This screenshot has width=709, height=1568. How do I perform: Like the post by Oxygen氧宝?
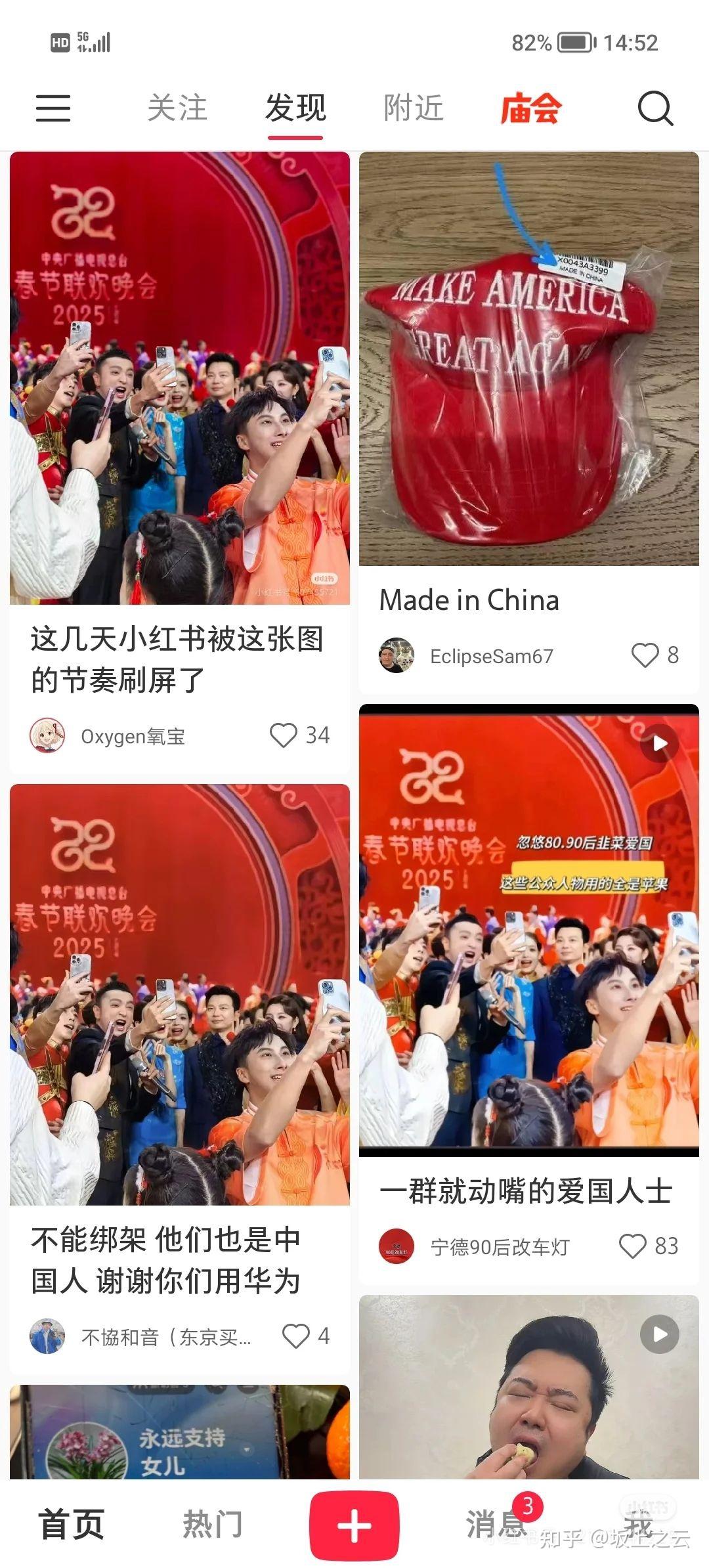pos(284,735)
